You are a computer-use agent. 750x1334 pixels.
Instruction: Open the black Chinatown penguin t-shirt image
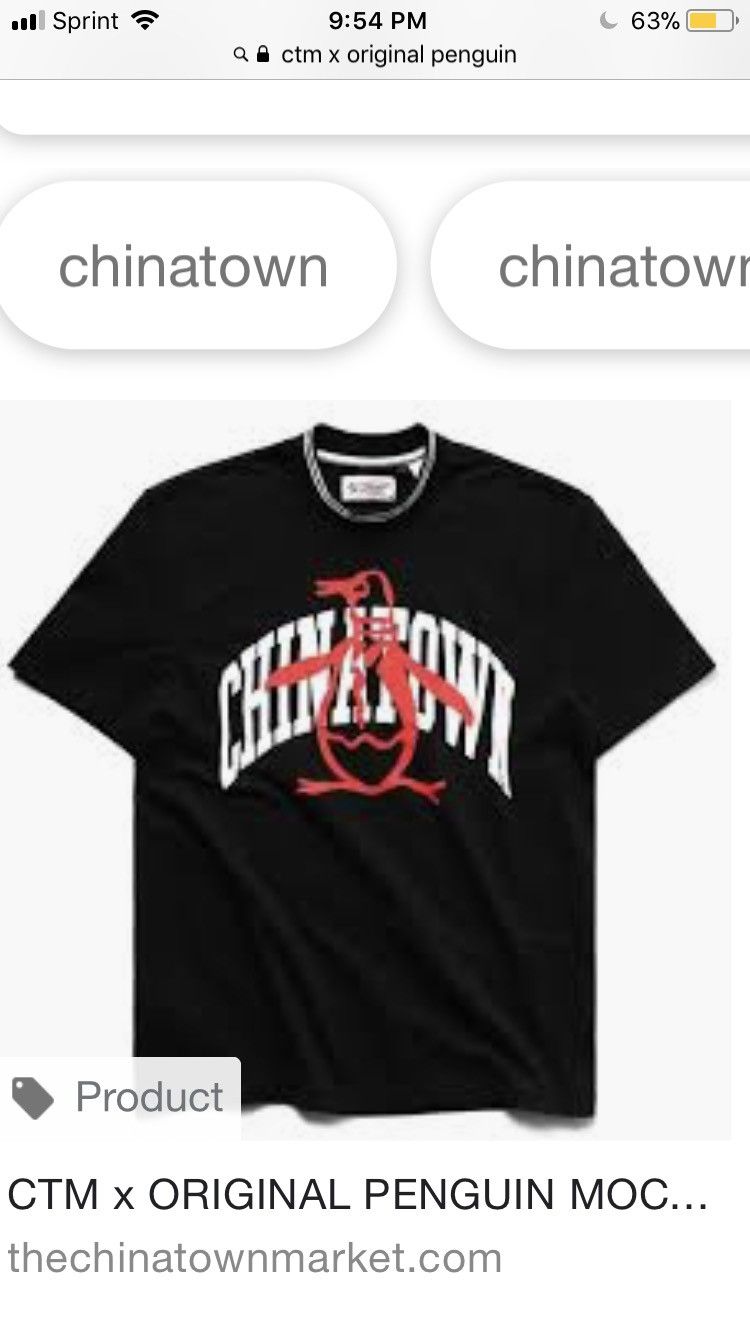pos(366,770)
